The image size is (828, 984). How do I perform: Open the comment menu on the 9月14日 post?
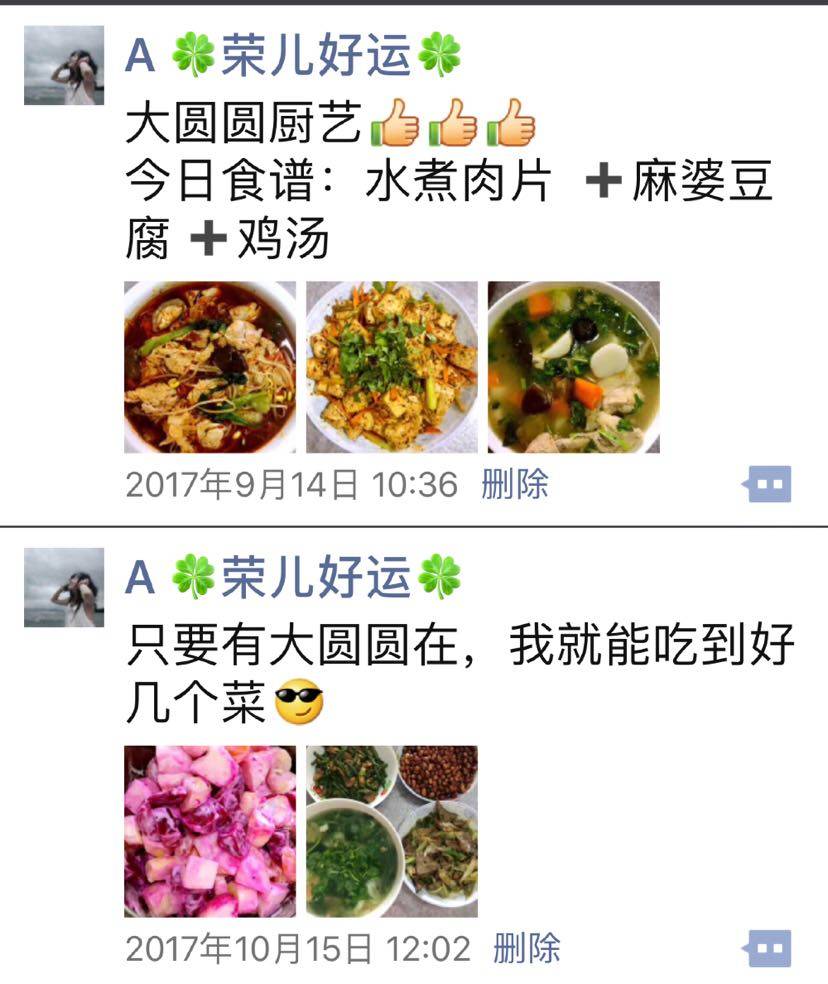tap(767, 485)
